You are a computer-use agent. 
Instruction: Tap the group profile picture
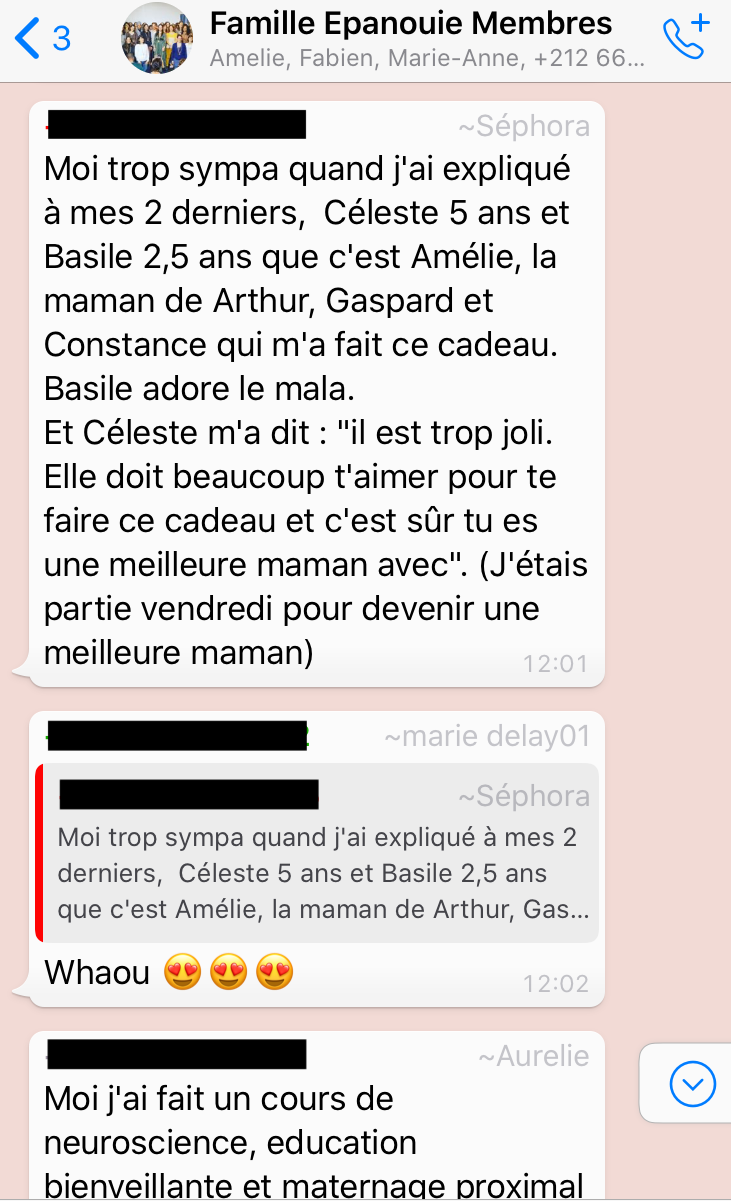(157, 38)
